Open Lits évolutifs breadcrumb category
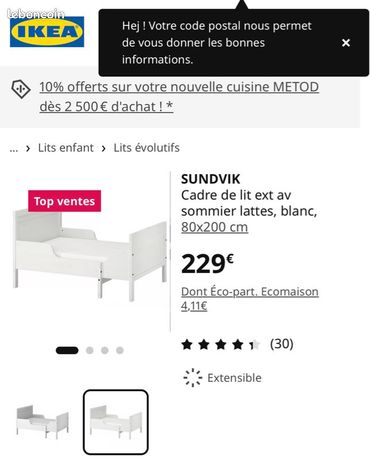This screenshot has height=460, width=370. 146,148
